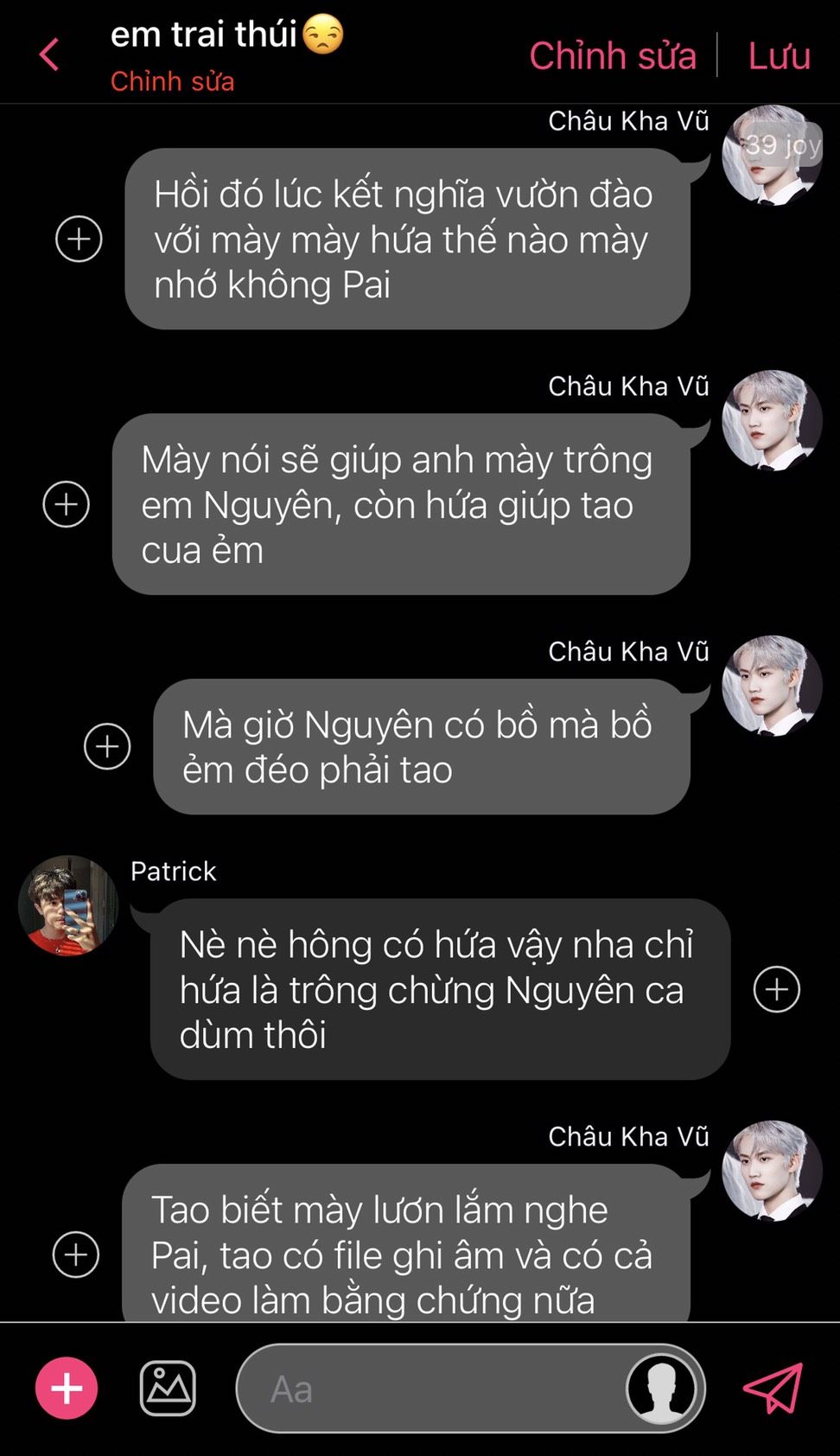Tap plus beside Patrick's "Nè nè hông" message

coord(776,989)
